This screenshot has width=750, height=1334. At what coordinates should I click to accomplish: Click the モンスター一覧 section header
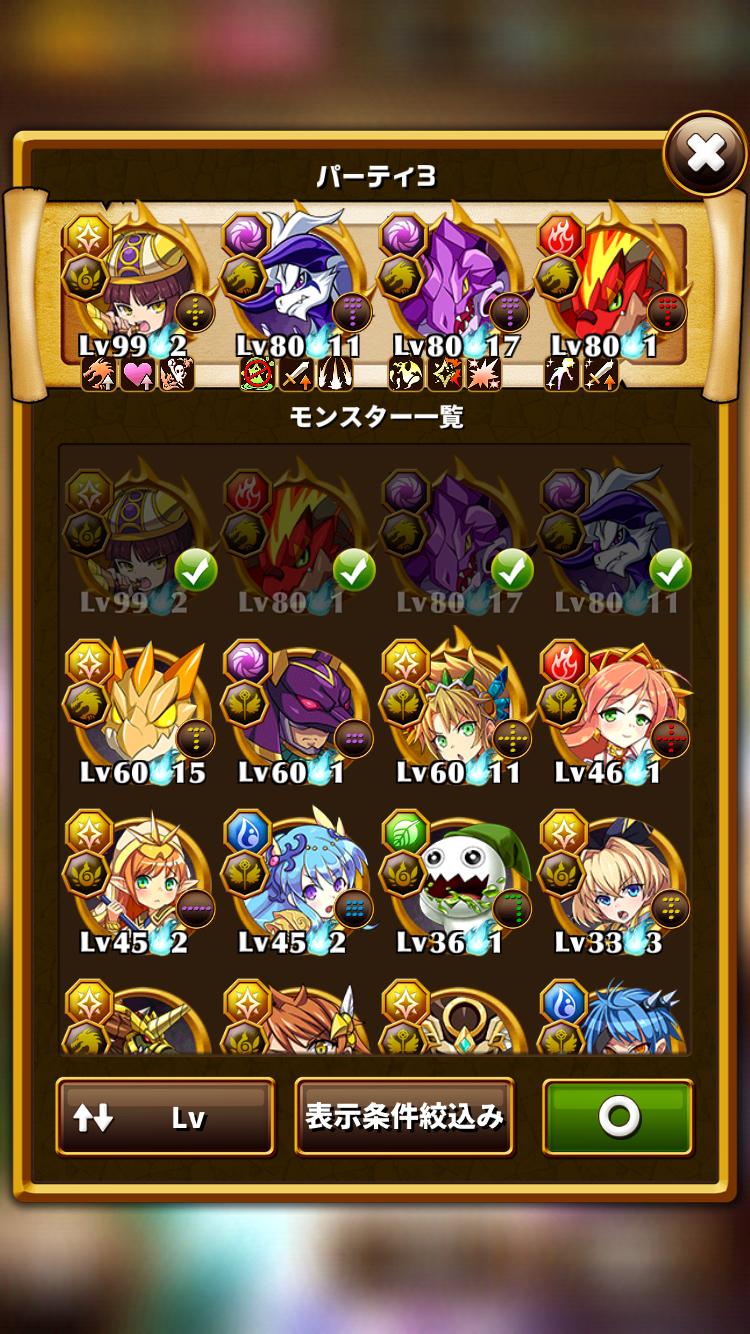(375, 419)
